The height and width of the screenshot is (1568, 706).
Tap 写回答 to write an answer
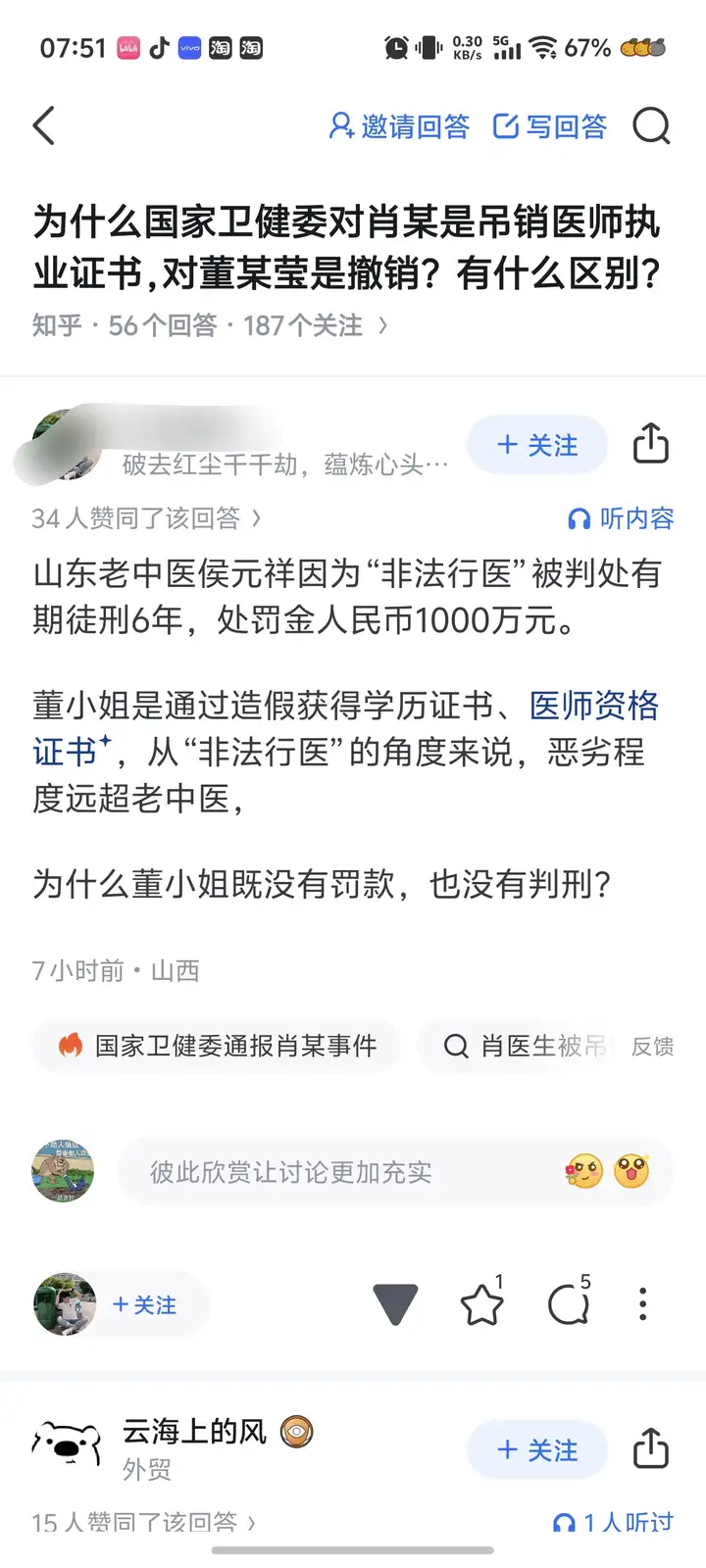pyautogui.click(x=550, y=126)
